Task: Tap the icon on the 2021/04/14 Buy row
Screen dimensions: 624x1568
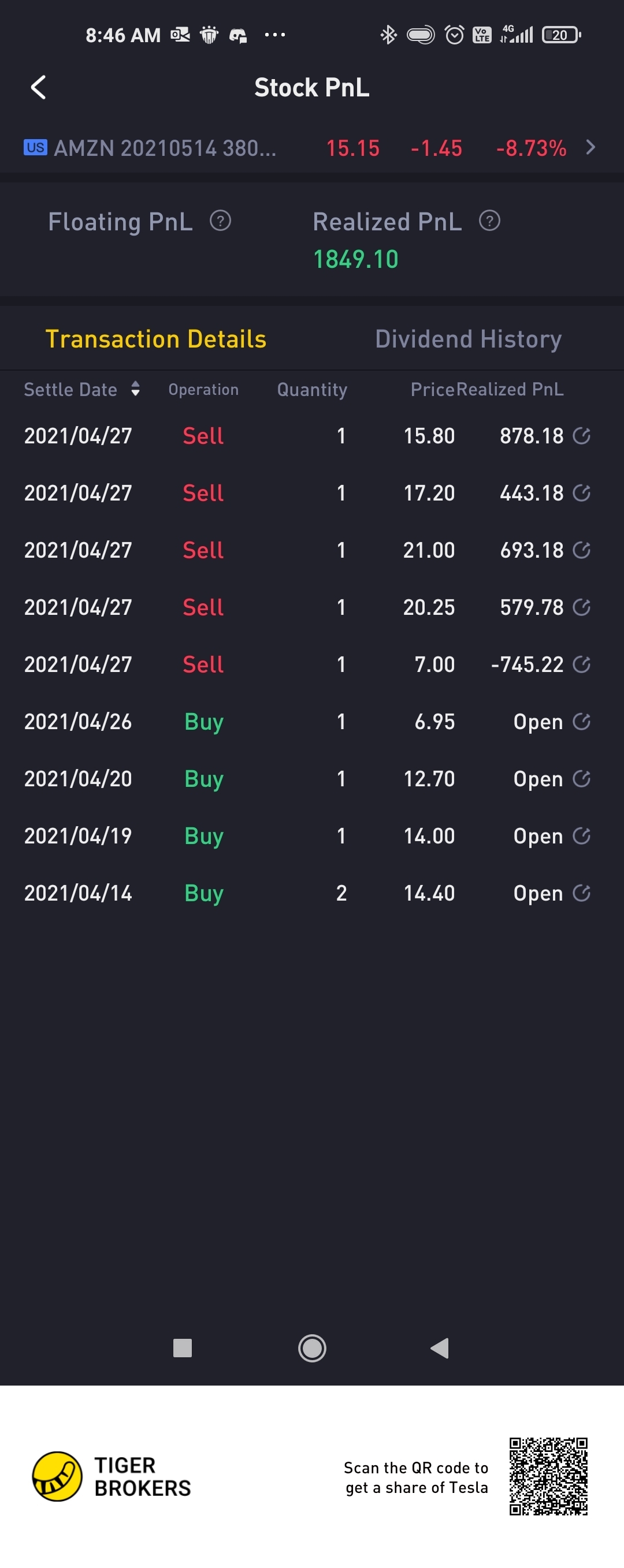Action: [x=582, y=893]
